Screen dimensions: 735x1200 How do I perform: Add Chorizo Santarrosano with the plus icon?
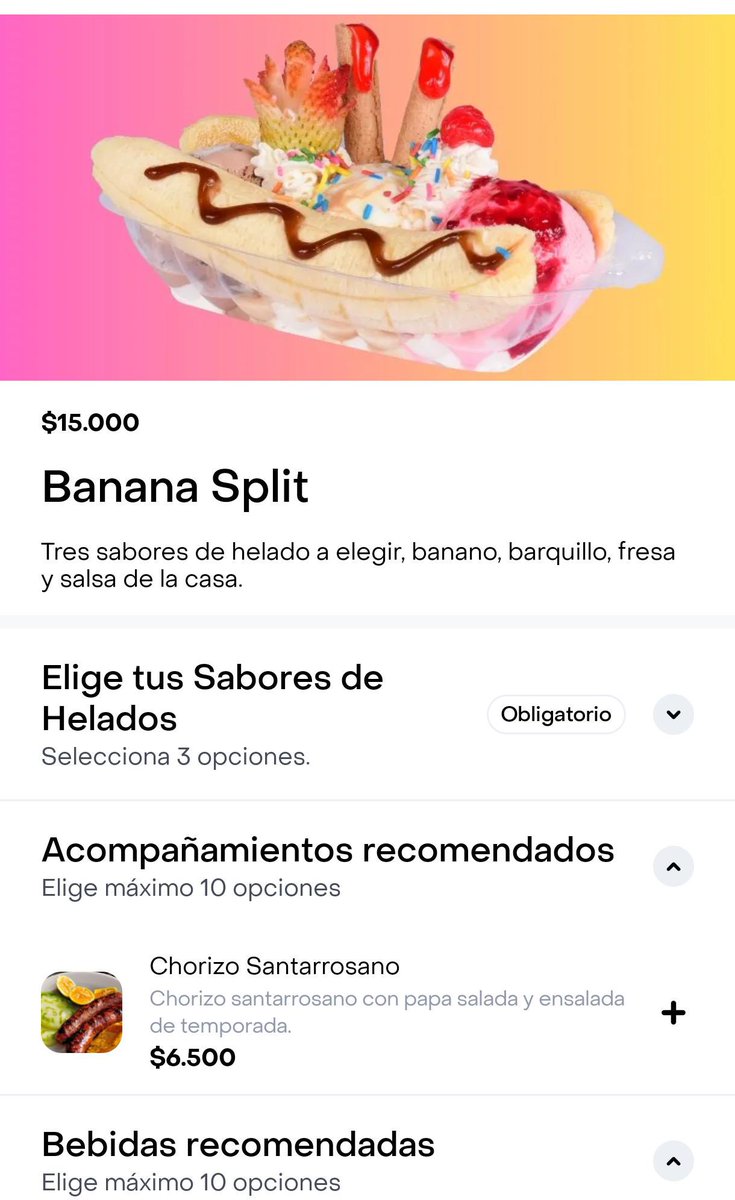click(x=673, y=1013)
